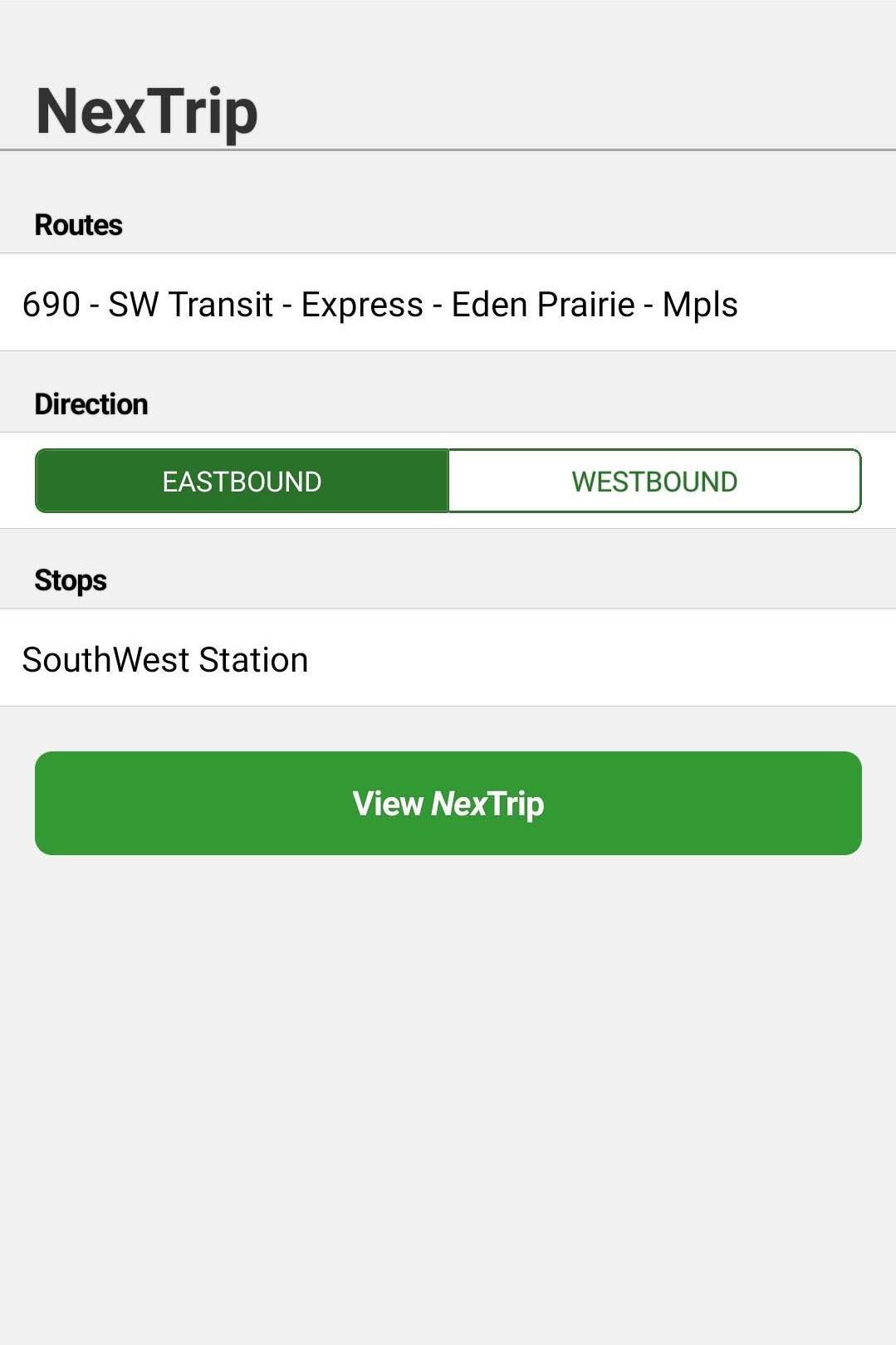
Task: Tap the View NexTrip button
Action: click(448, 803)
